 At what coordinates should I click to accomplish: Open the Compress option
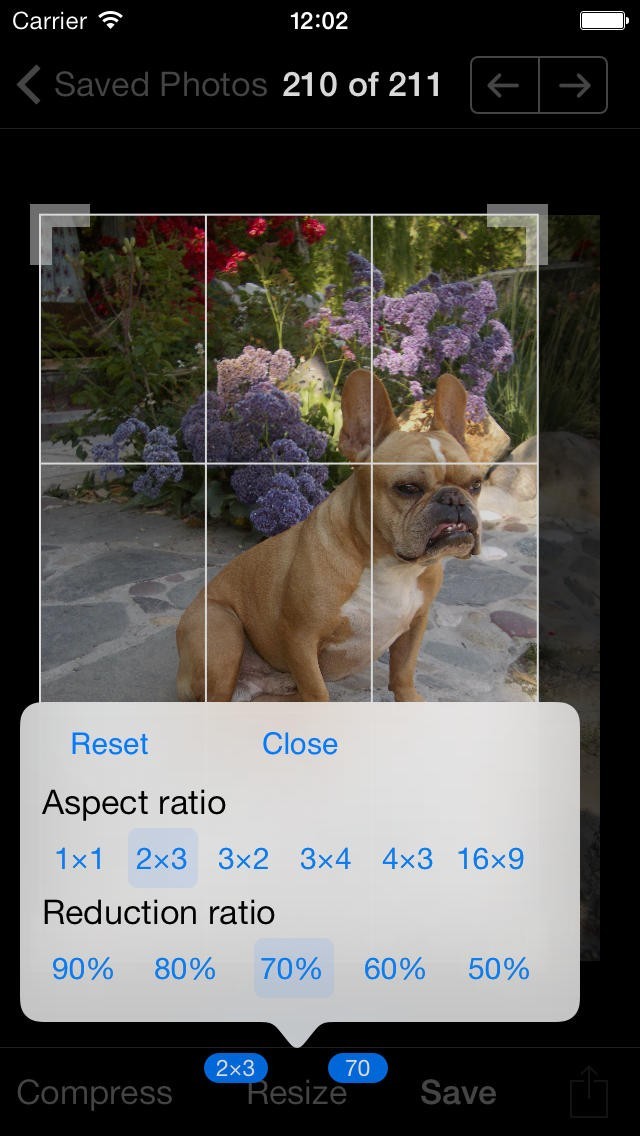pos(94,1093)
